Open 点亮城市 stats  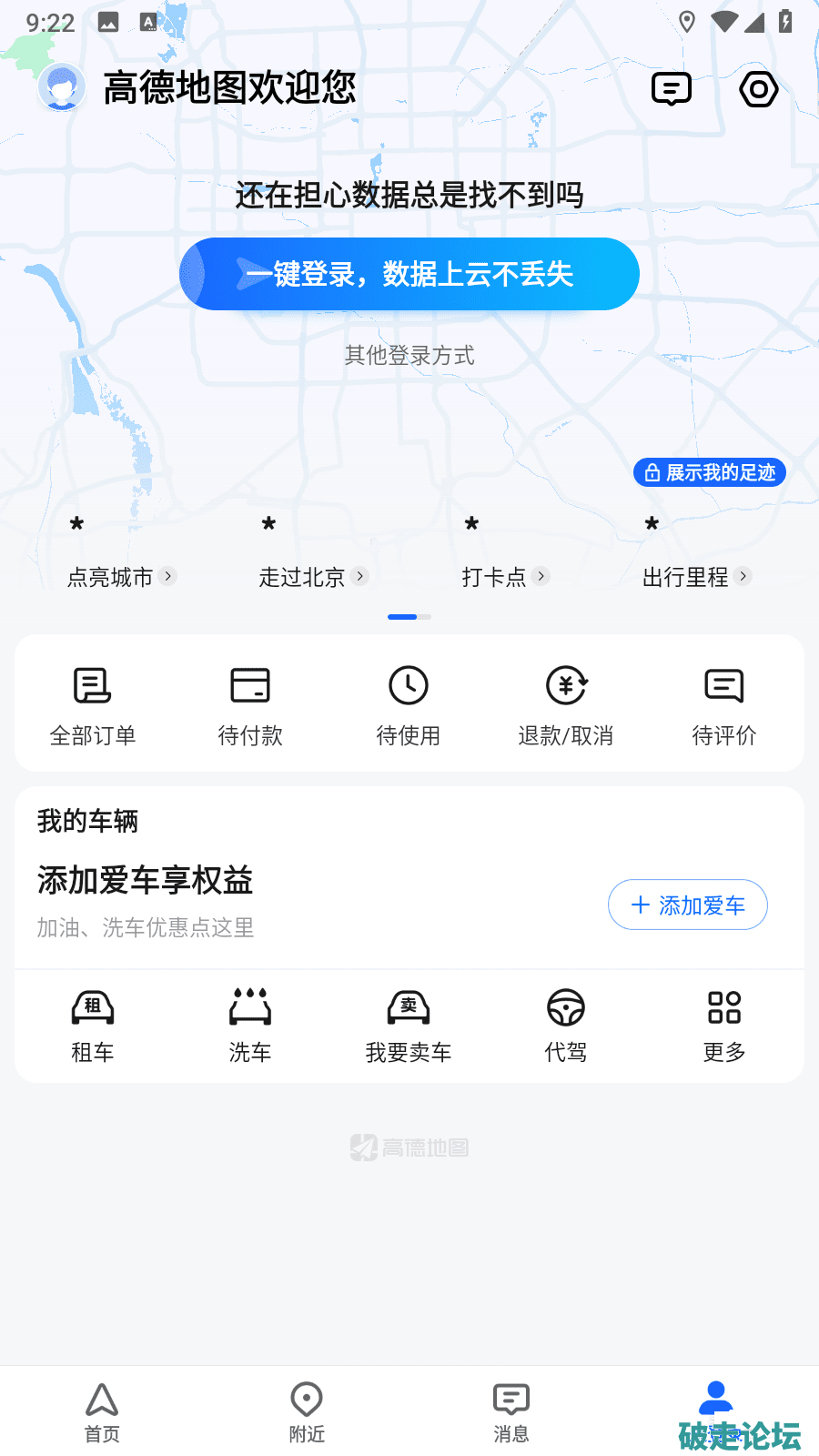(x=120, y=576)
